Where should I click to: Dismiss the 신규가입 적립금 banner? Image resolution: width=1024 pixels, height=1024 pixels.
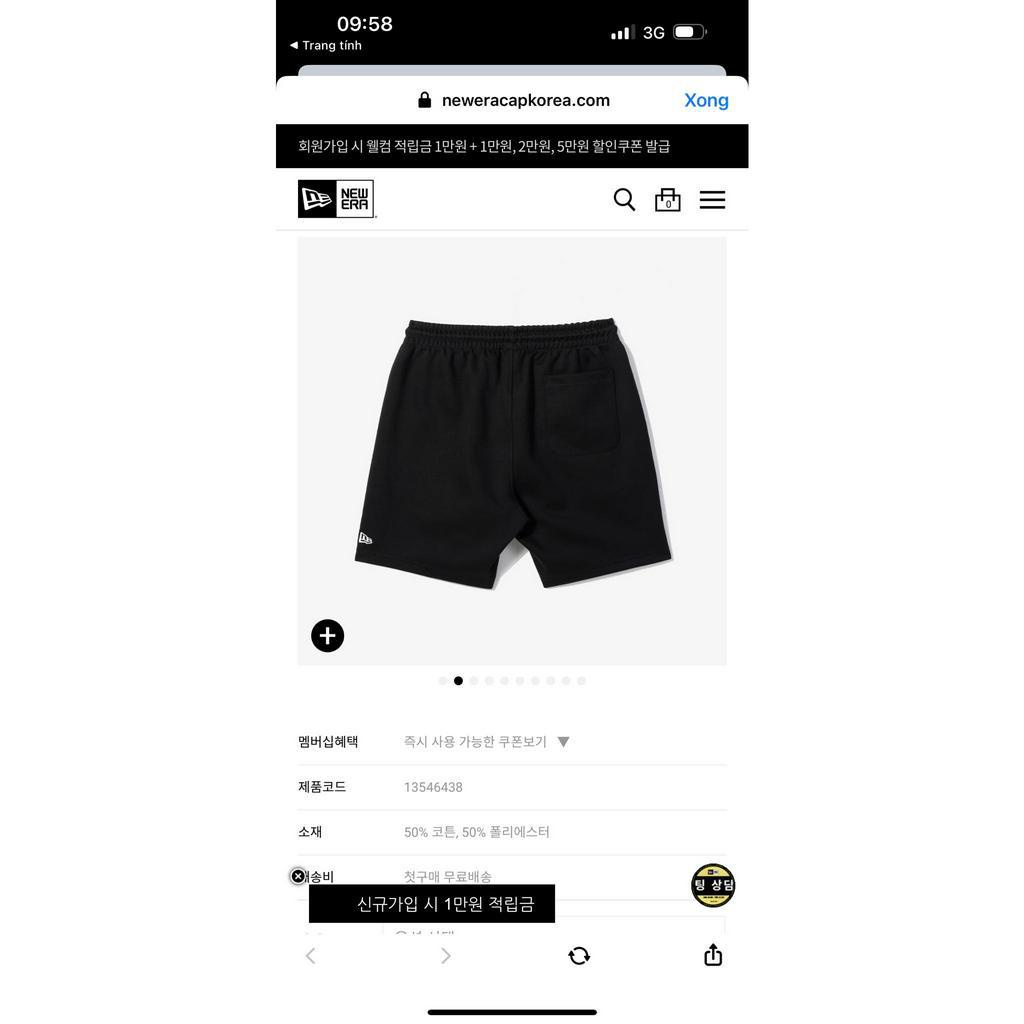click(x=298, y=876)
